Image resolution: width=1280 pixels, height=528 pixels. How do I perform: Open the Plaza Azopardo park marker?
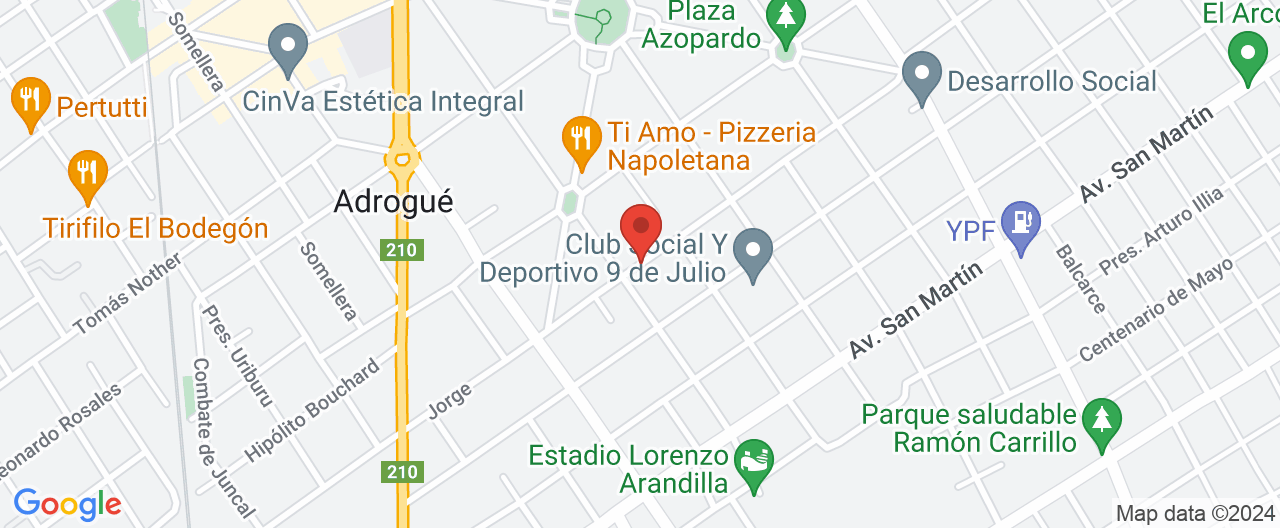(x=785, y=18)
